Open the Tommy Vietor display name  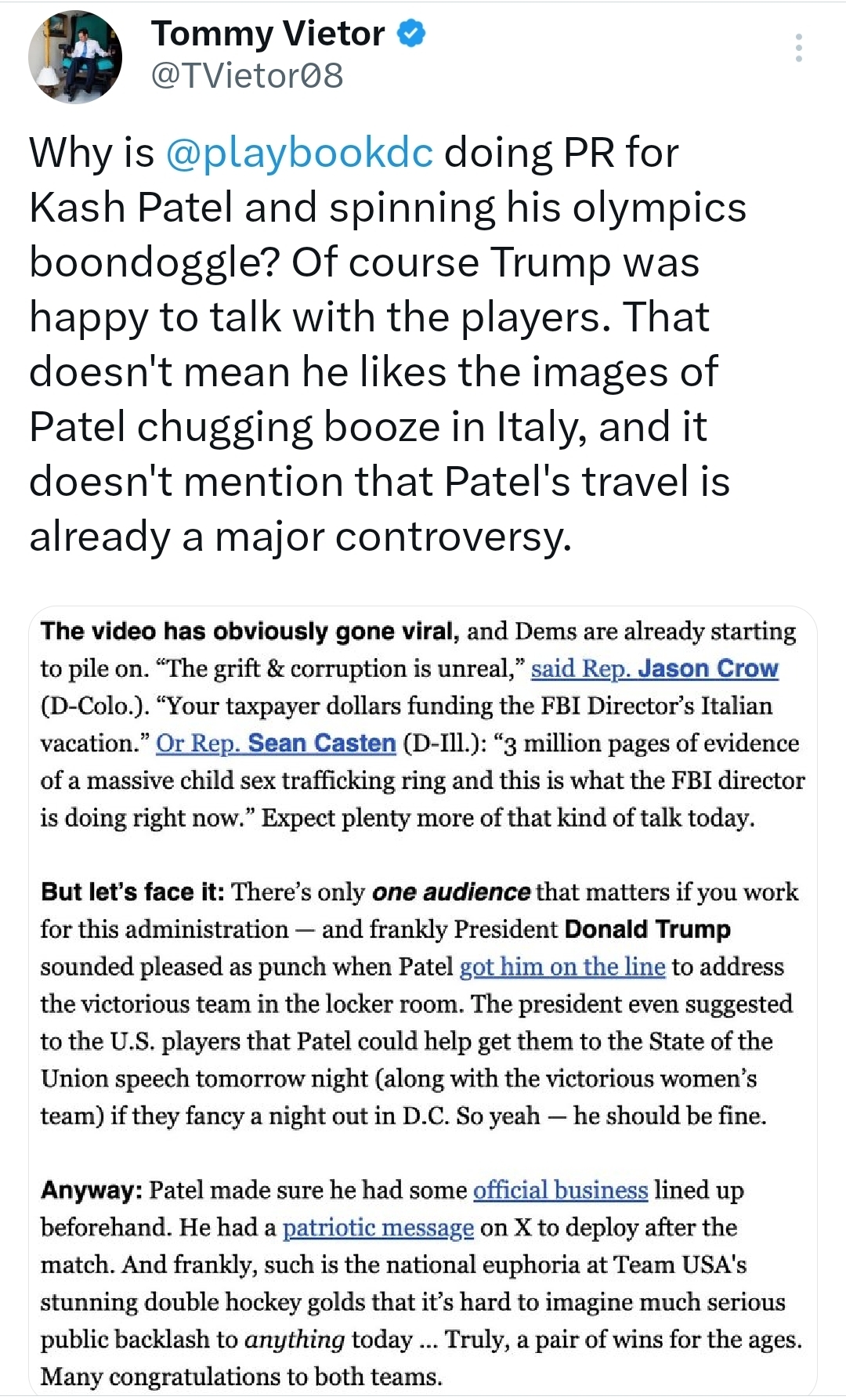(268, 34)
